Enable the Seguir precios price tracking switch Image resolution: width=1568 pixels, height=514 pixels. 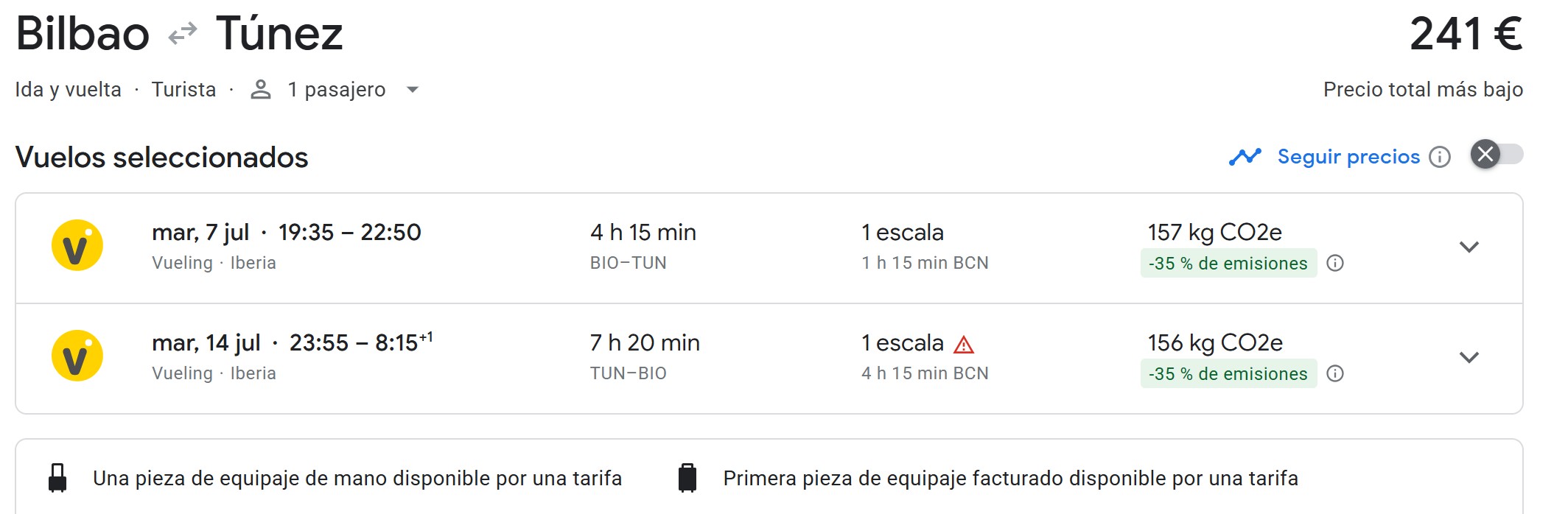click(x=1497, y=155)
